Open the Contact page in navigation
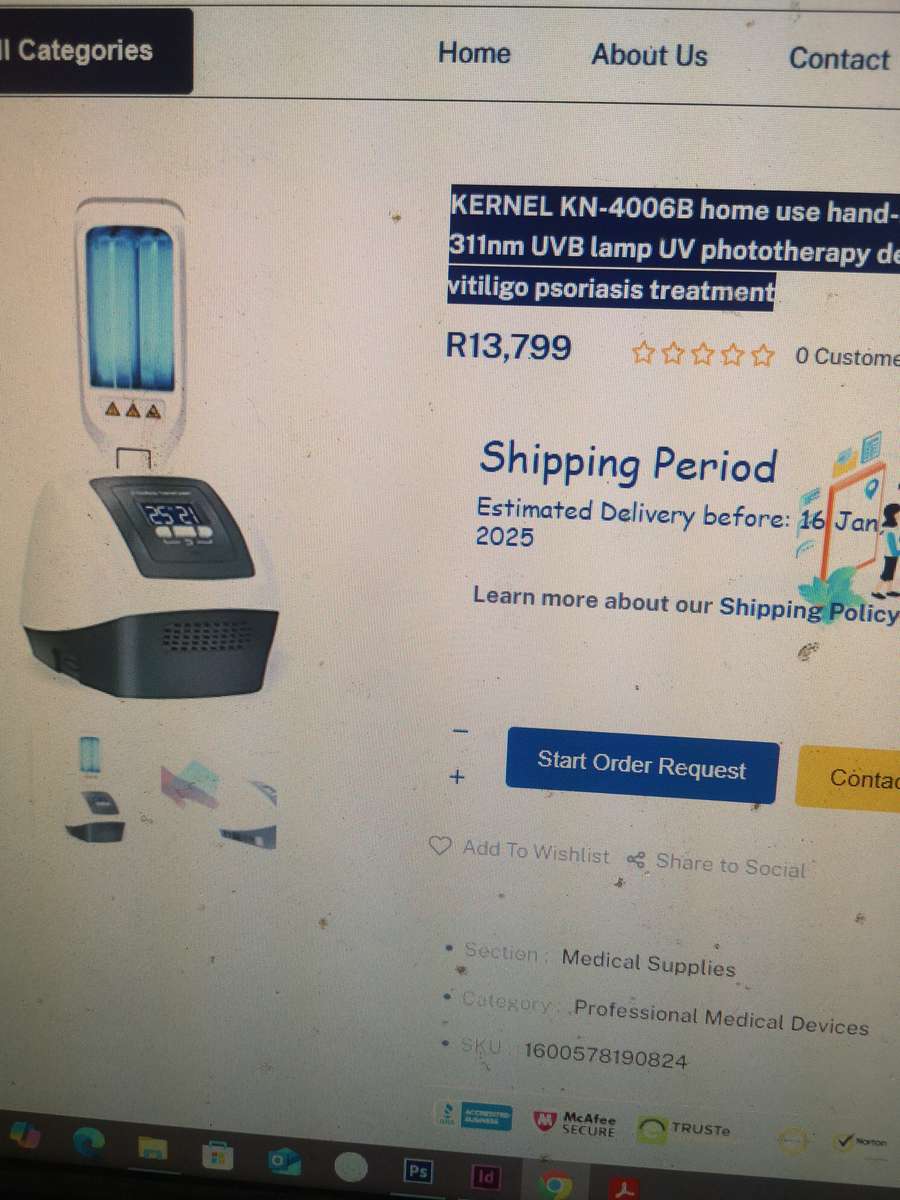The image size is (900, 1200). coord(839,59)
